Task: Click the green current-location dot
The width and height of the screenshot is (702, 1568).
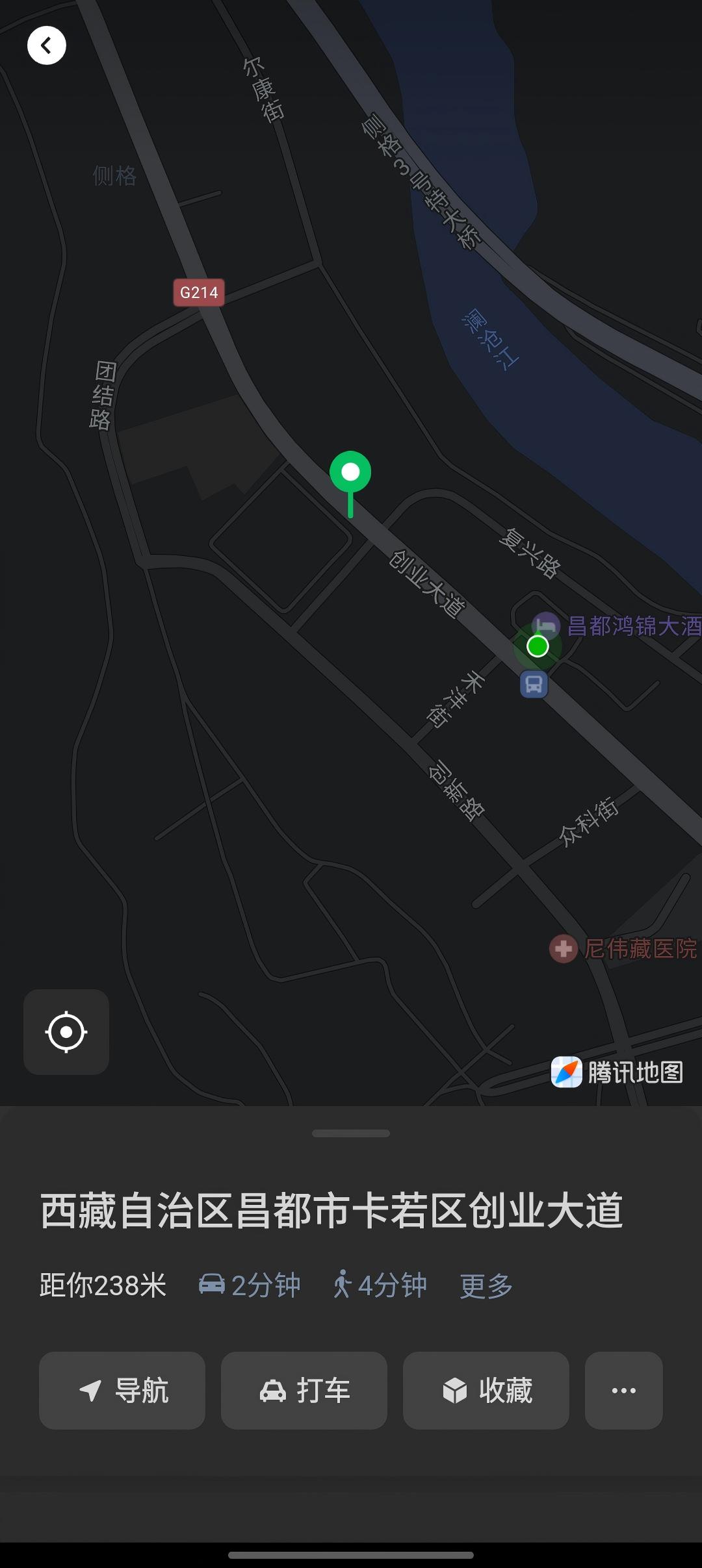Action: coord(539,647)
